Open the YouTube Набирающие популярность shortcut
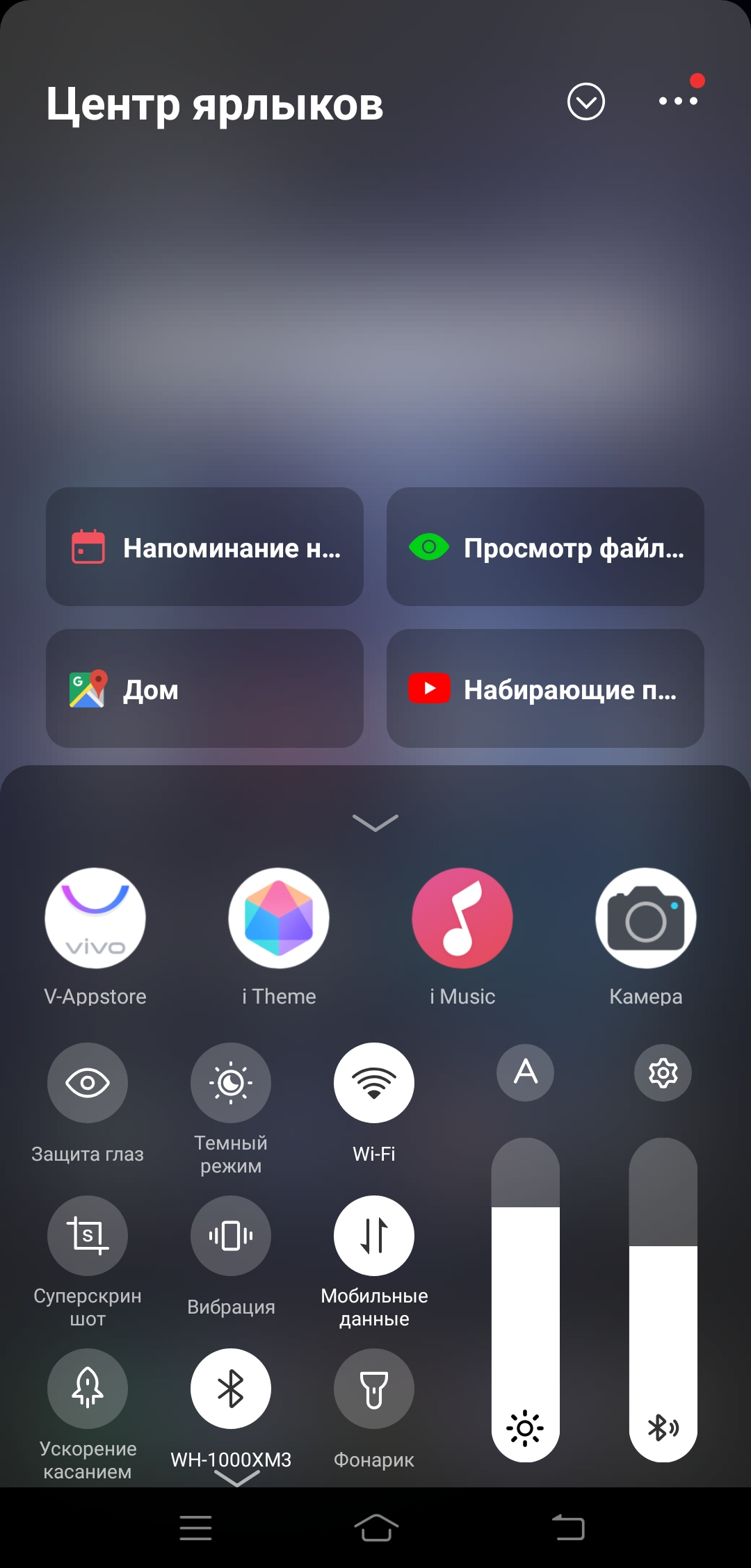 click(545, 688)
